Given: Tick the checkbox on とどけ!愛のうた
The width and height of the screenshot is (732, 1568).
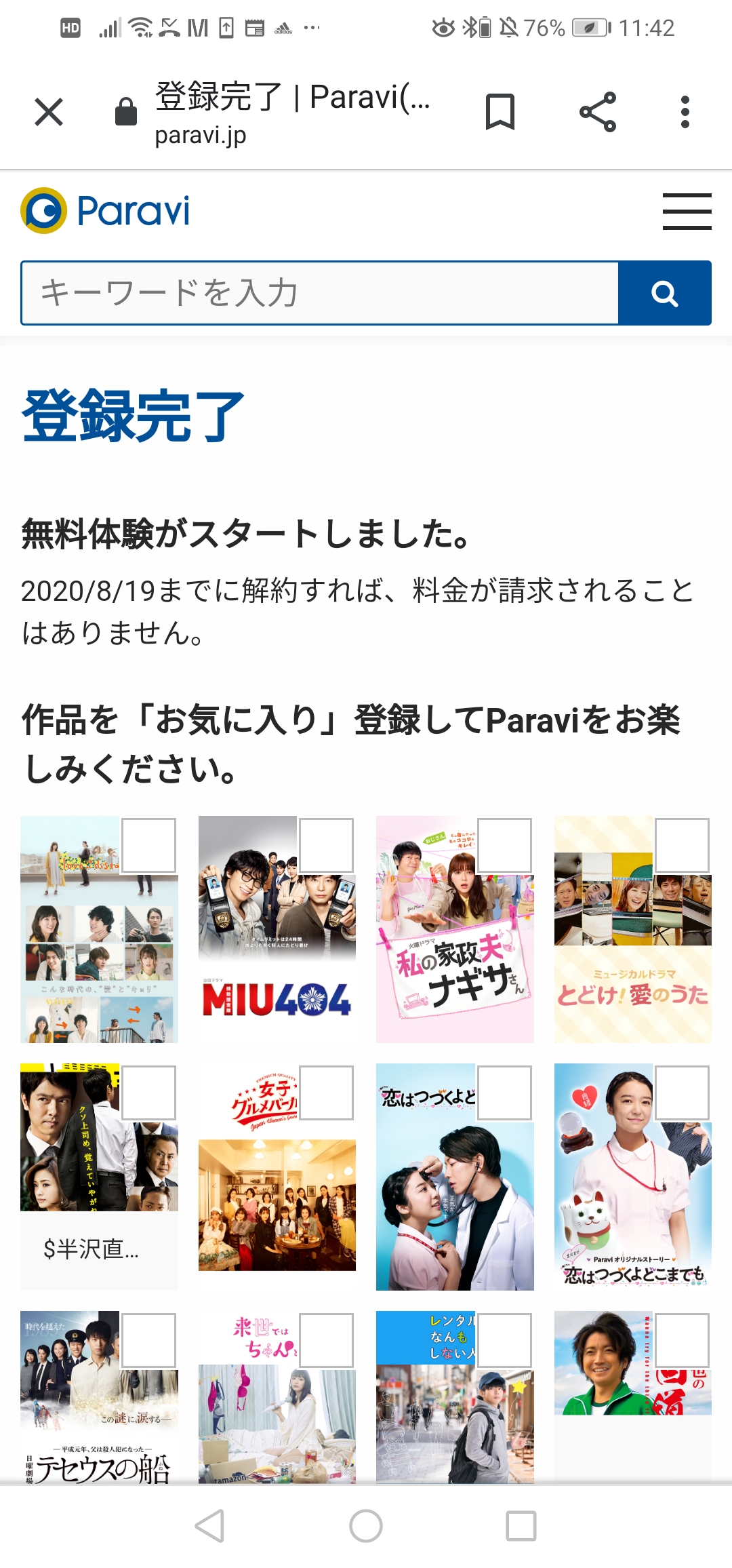Looking at the screenshot, I should point(682,845).
